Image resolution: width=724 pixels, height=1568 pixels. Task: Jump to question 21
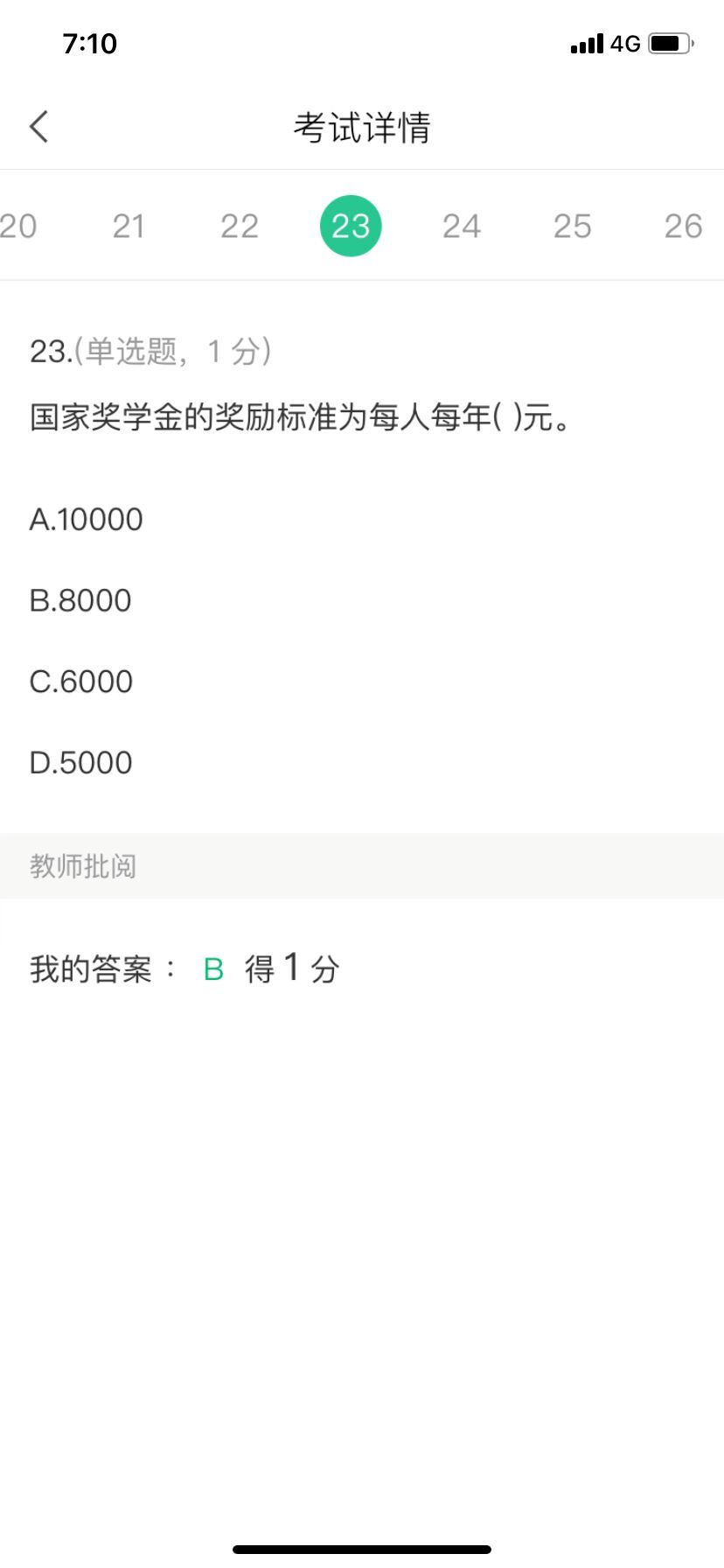point(129,227)
